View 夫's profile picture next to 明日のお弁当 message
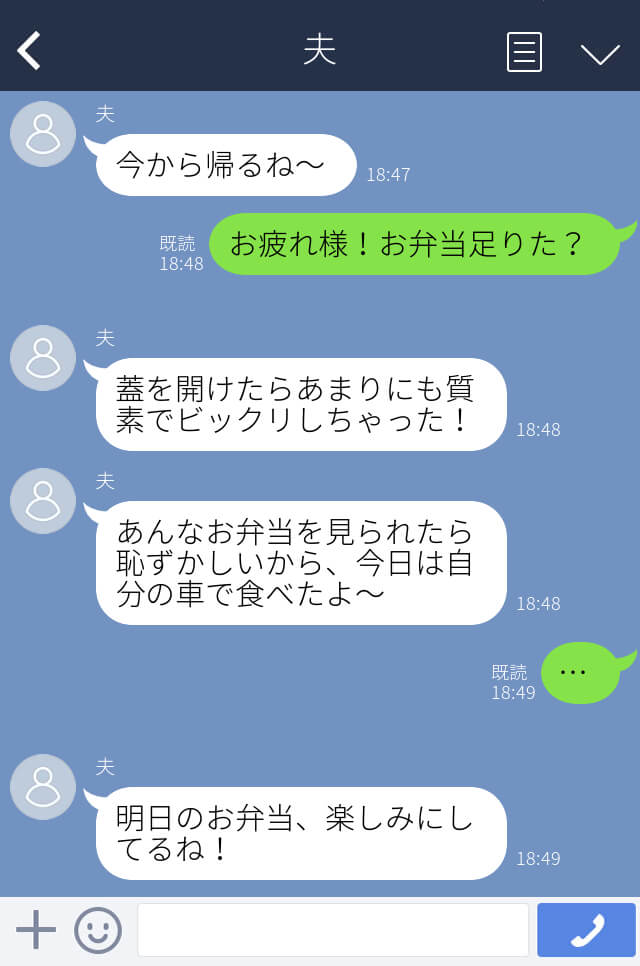Viewport: 640px width, 966px height. 43,787
